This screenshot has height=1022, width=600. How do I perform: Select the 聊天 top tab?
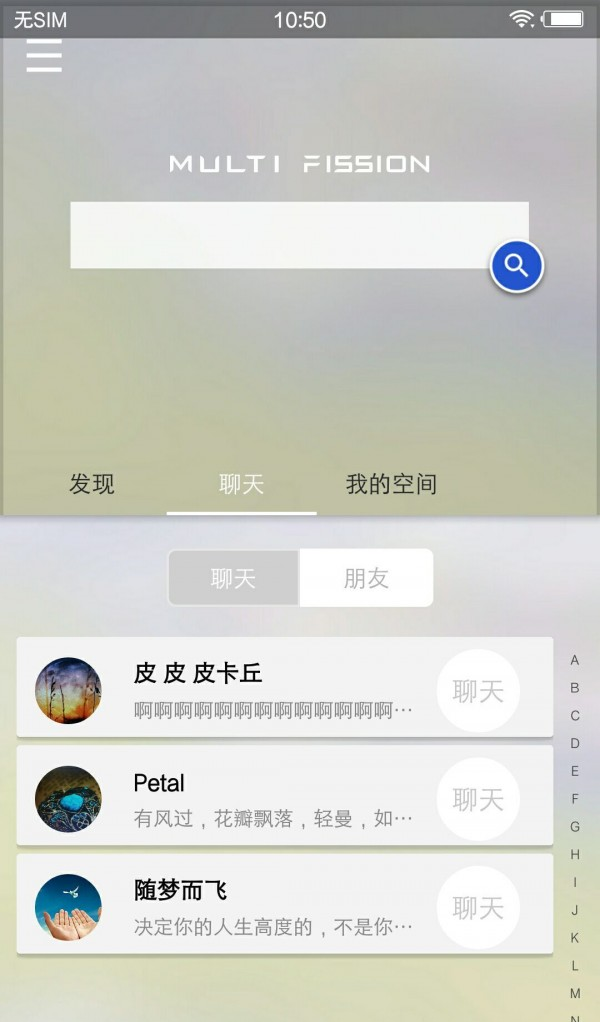(x=241, y=484)
